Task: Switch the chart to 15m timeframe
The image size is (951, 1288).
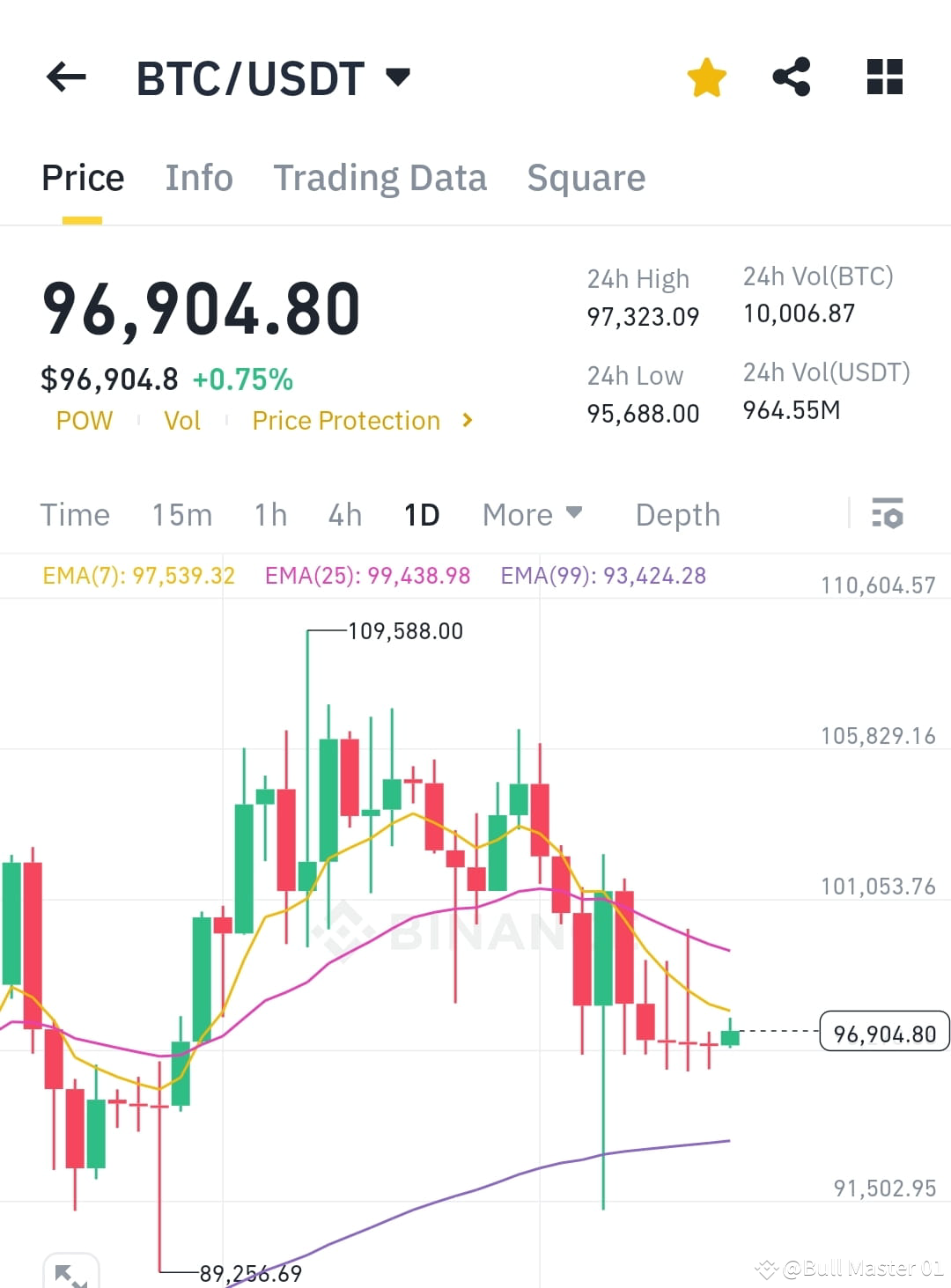Action: point(182,514)
